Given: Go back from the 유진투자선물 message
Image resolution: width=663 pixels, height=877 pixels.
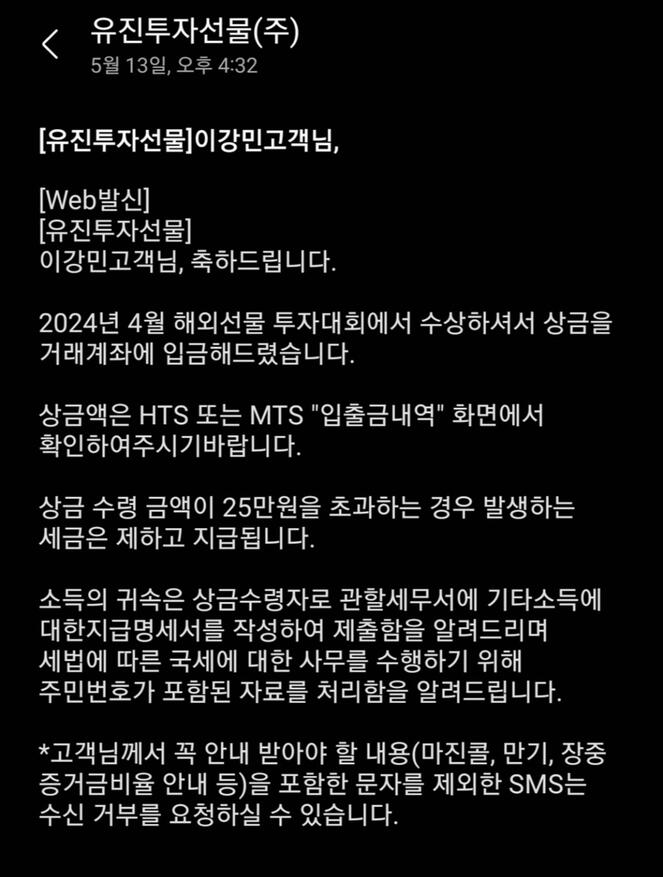Looking at the screenshot, I should [50, 44].
